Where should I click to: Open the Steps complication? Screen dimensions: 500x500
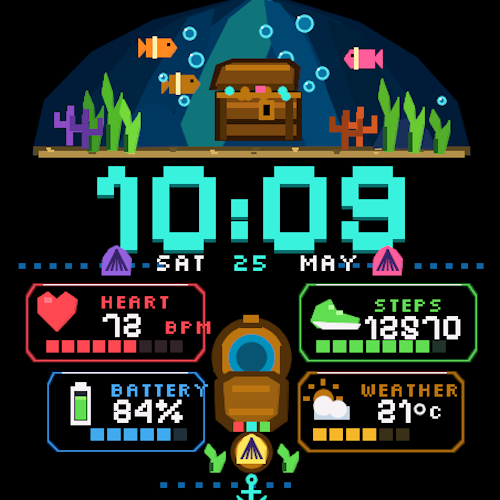388,323
